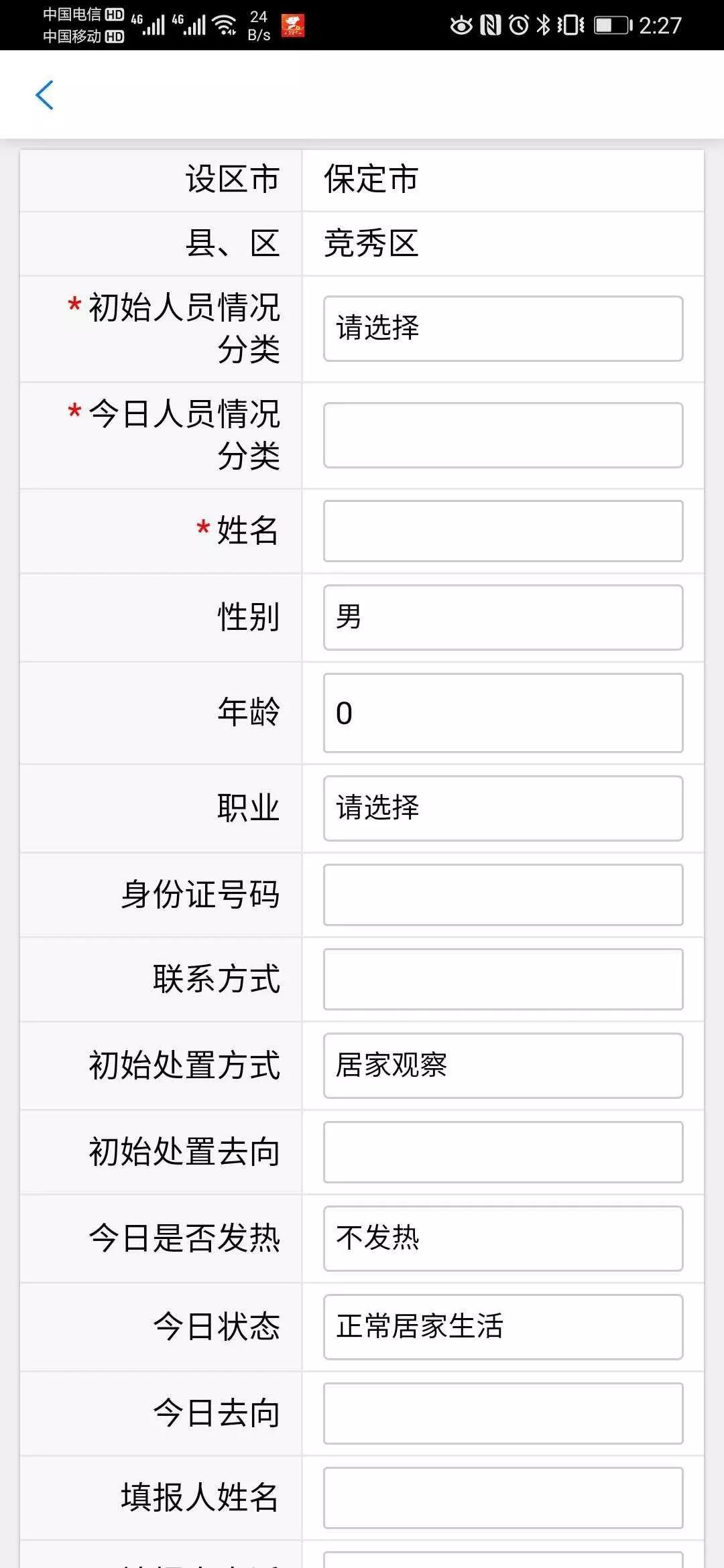
Task: Open the 职业 dropdown
Action: (503, 808)
